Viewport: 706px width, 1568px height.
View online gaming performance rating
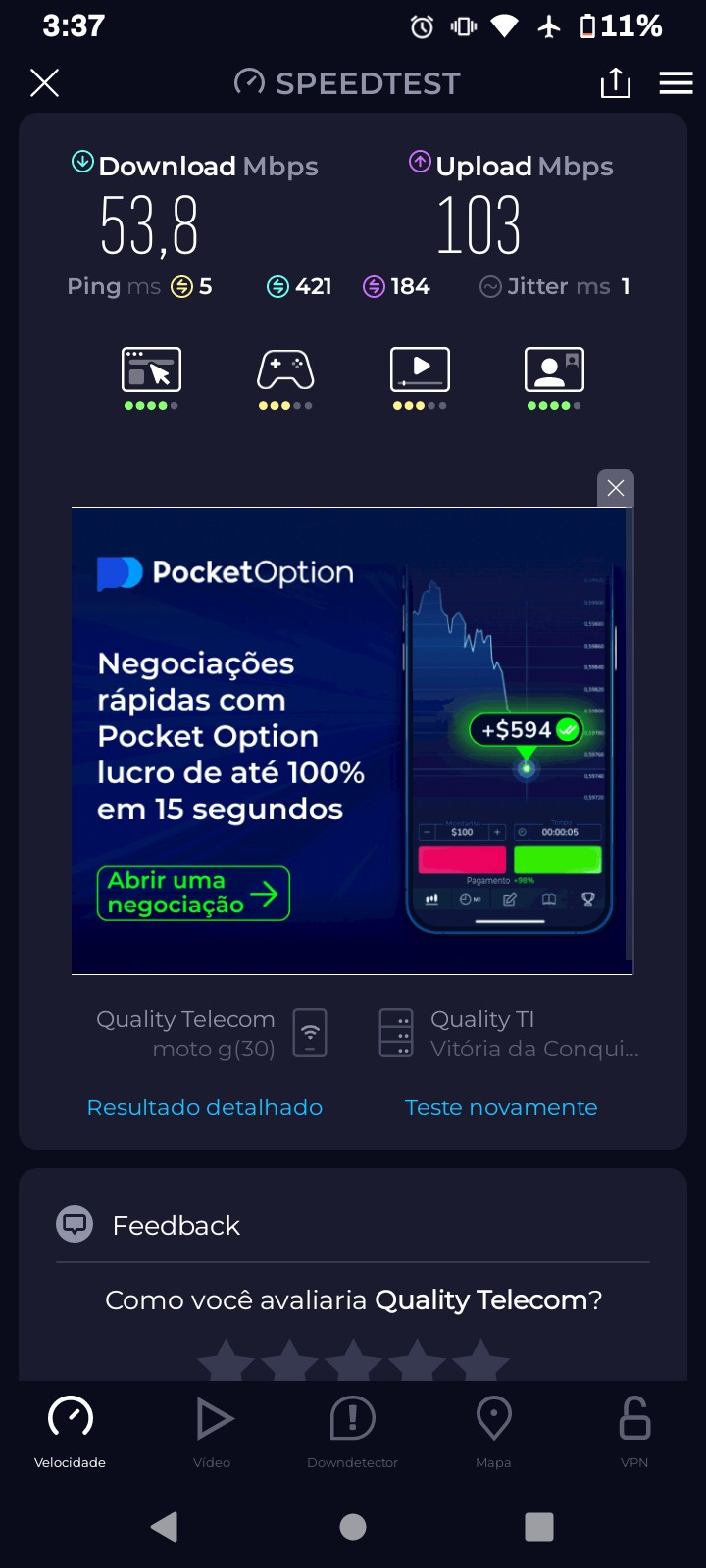click(x=285, y=377)
